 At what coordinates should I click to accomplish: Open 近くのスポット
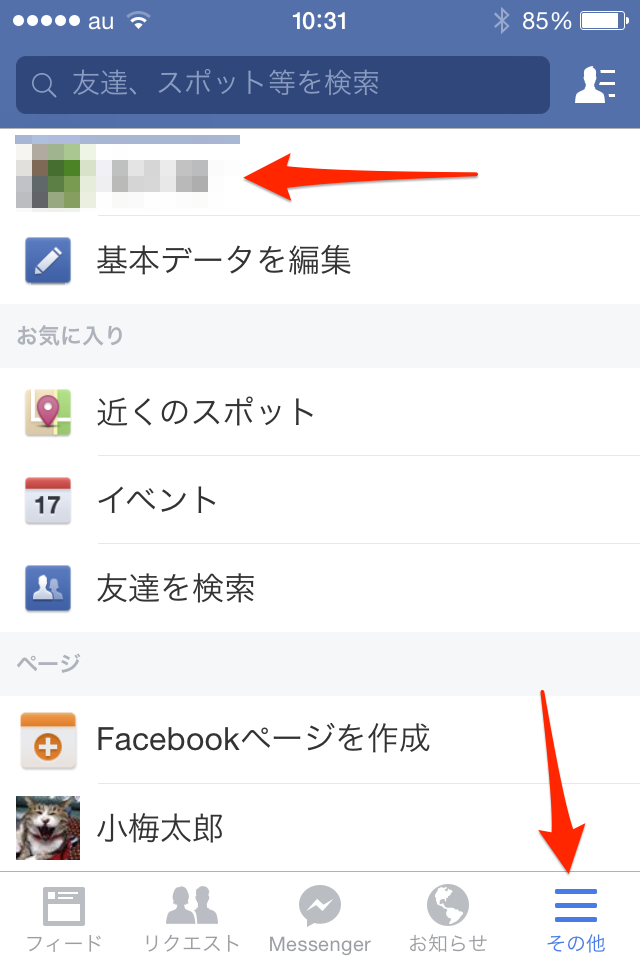click(320, 412)
